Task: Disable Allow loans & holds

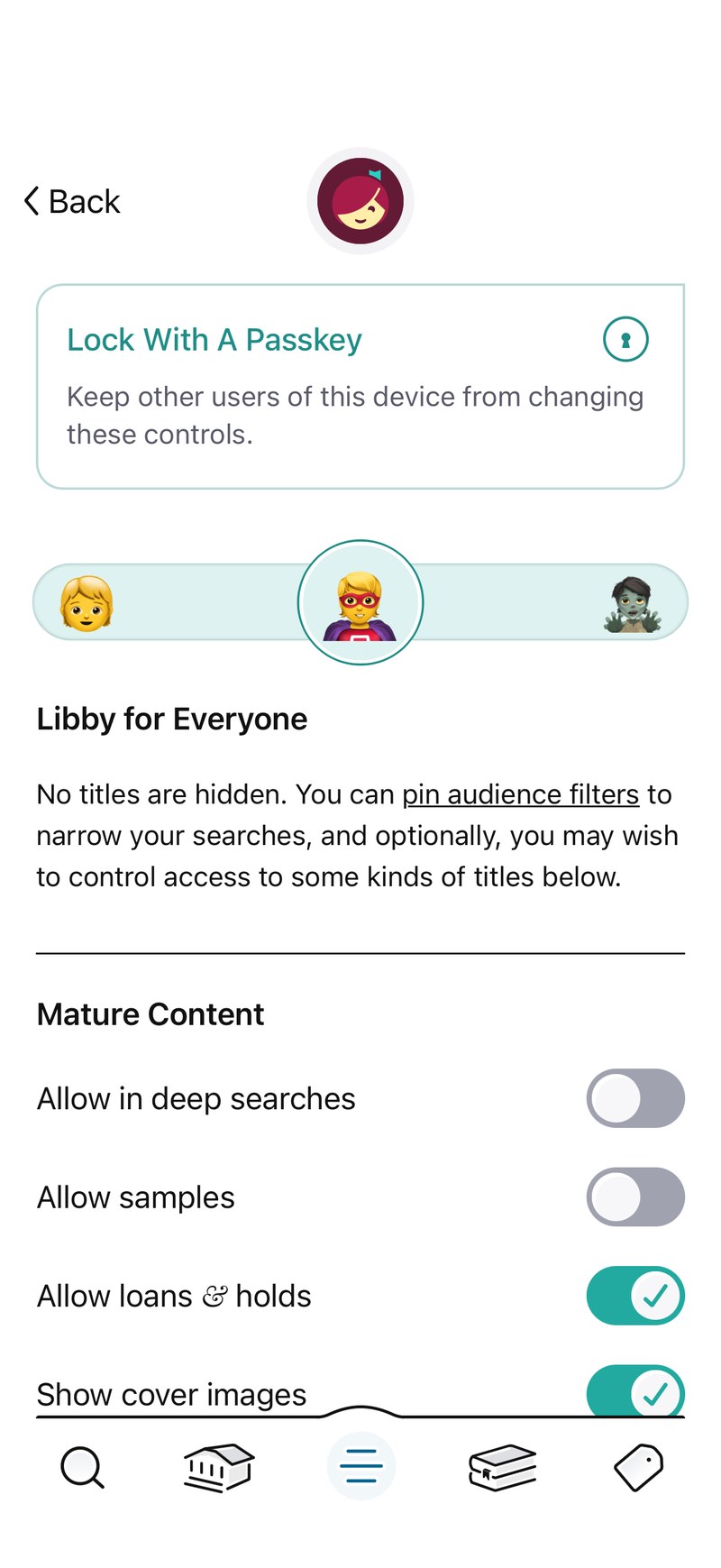Action: click(x=634, y=1295)
